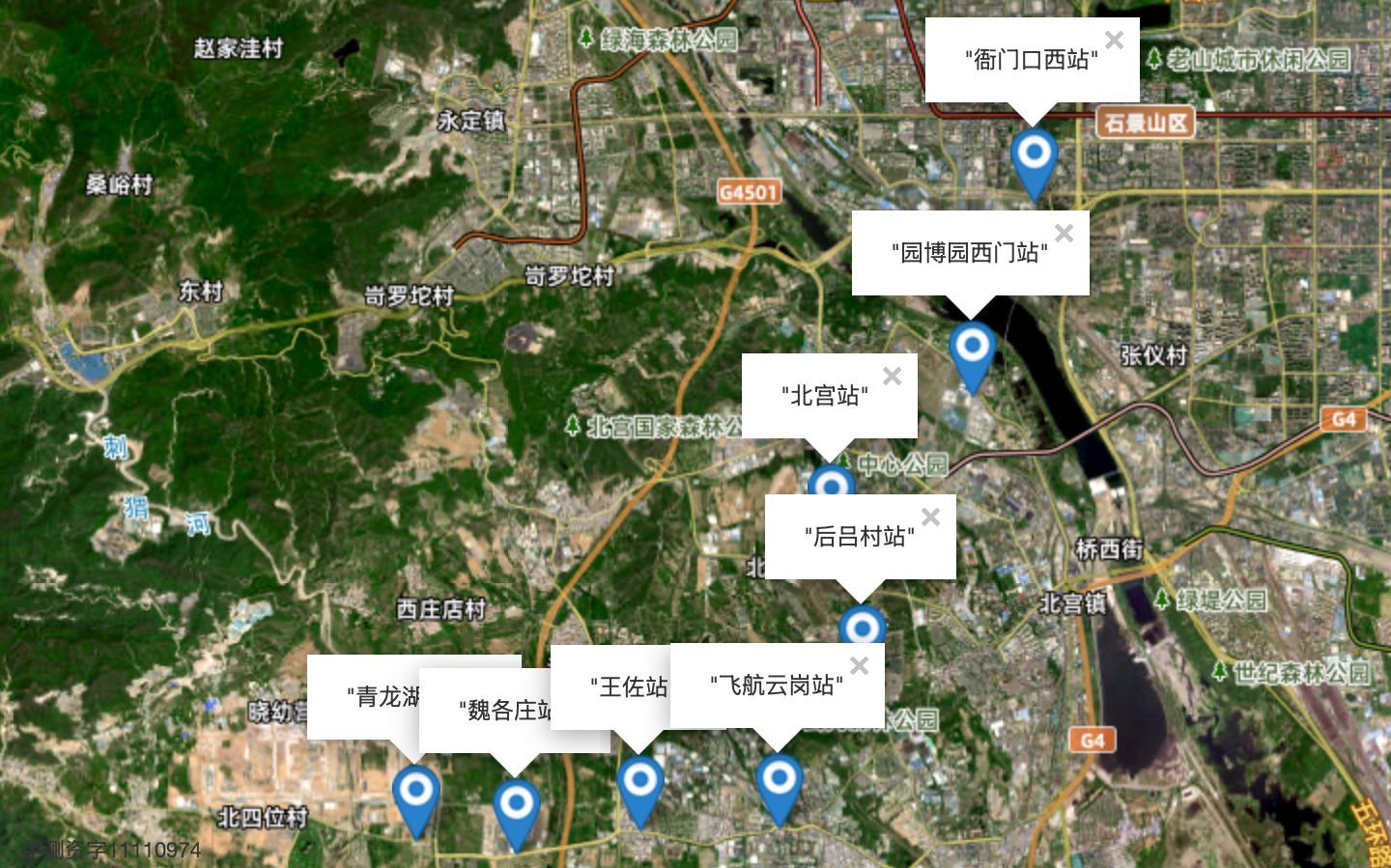The height and width of the screenshot is (868, 1391).
Task: Tap the map marker under "王佐站"
Action: coord(639,785)
